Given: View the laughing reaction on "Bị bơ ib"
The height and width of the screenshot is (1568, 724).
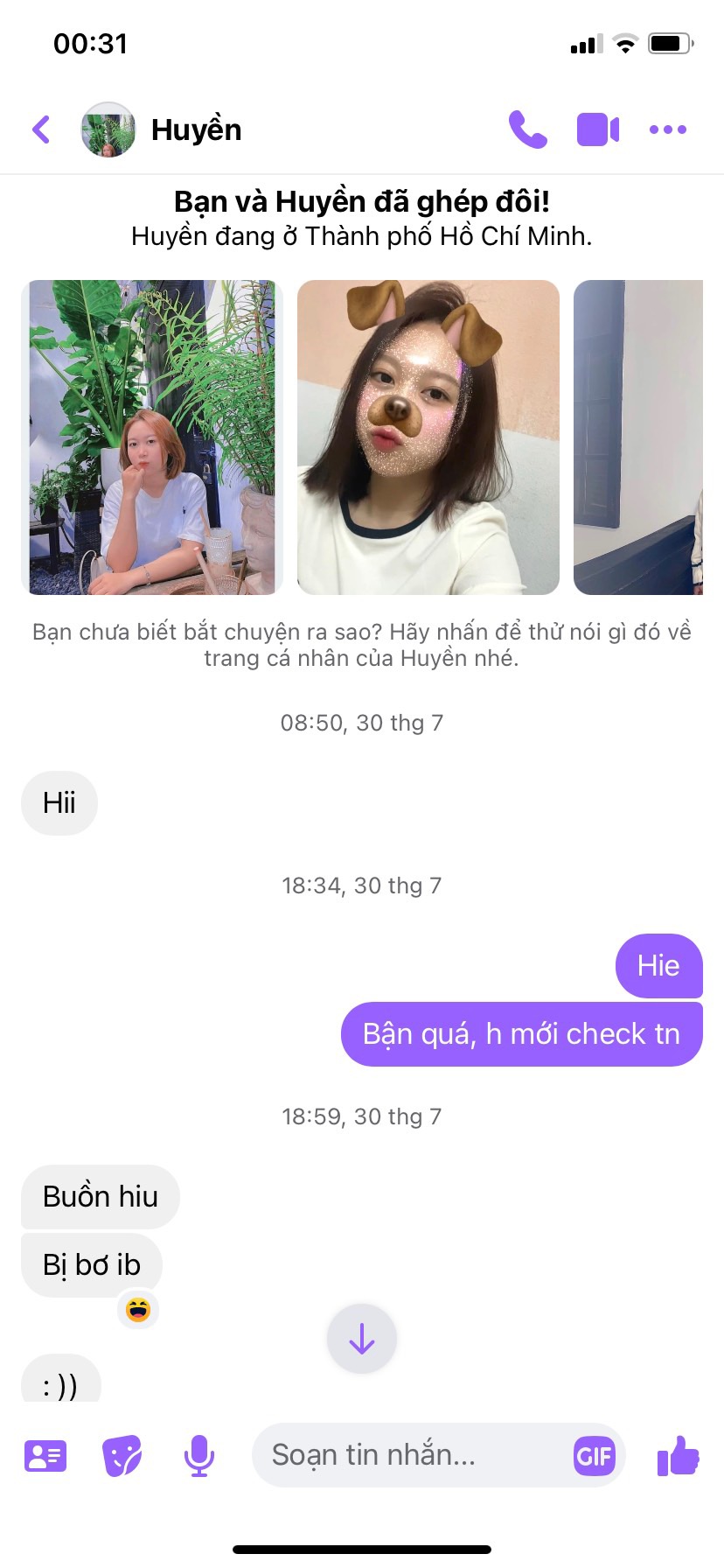Looking at the screenshot, I should (x=138, y=1310).
